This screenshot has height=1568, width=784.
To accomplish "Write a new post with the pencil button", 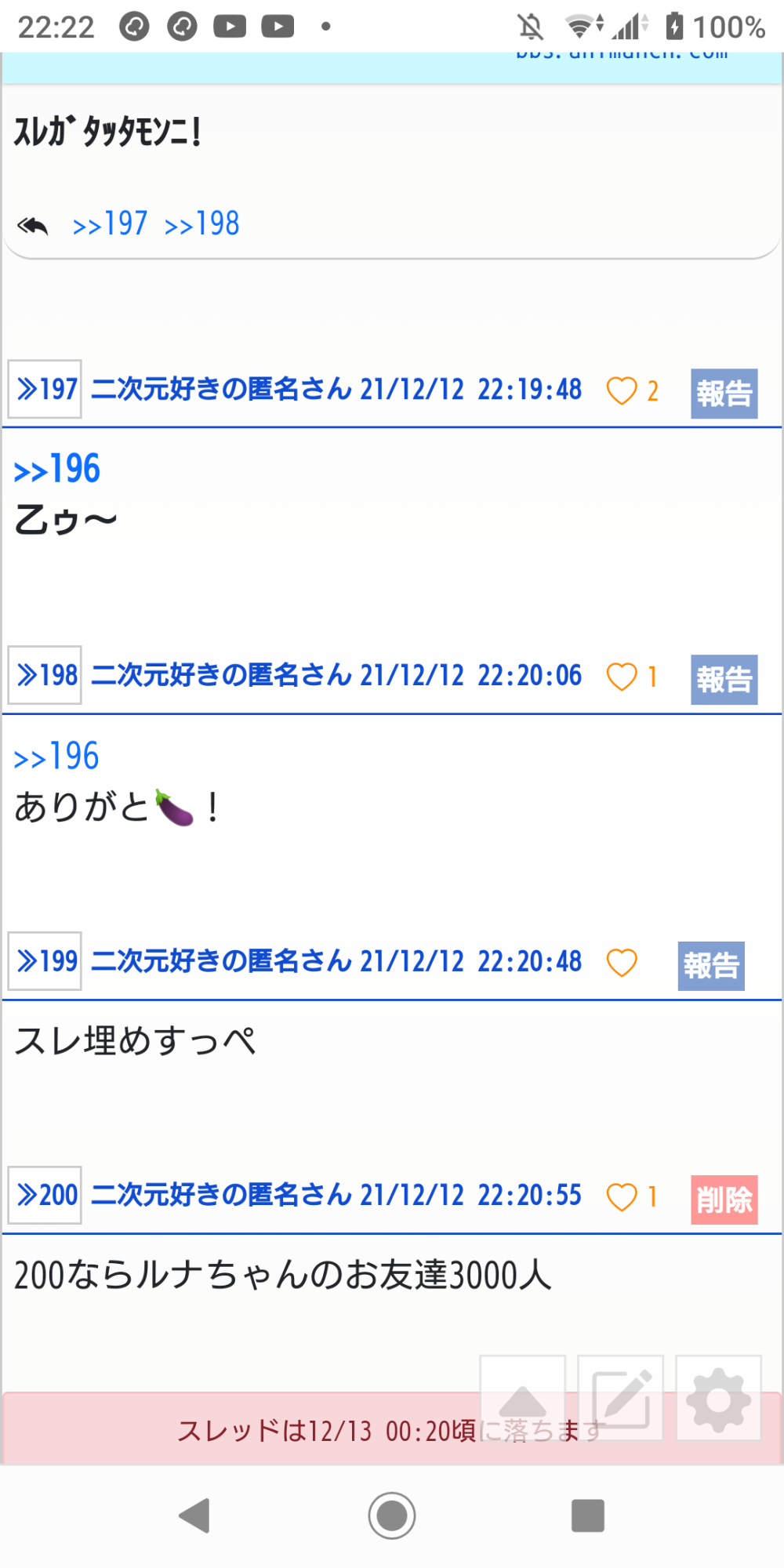I will pos(620,1398).
